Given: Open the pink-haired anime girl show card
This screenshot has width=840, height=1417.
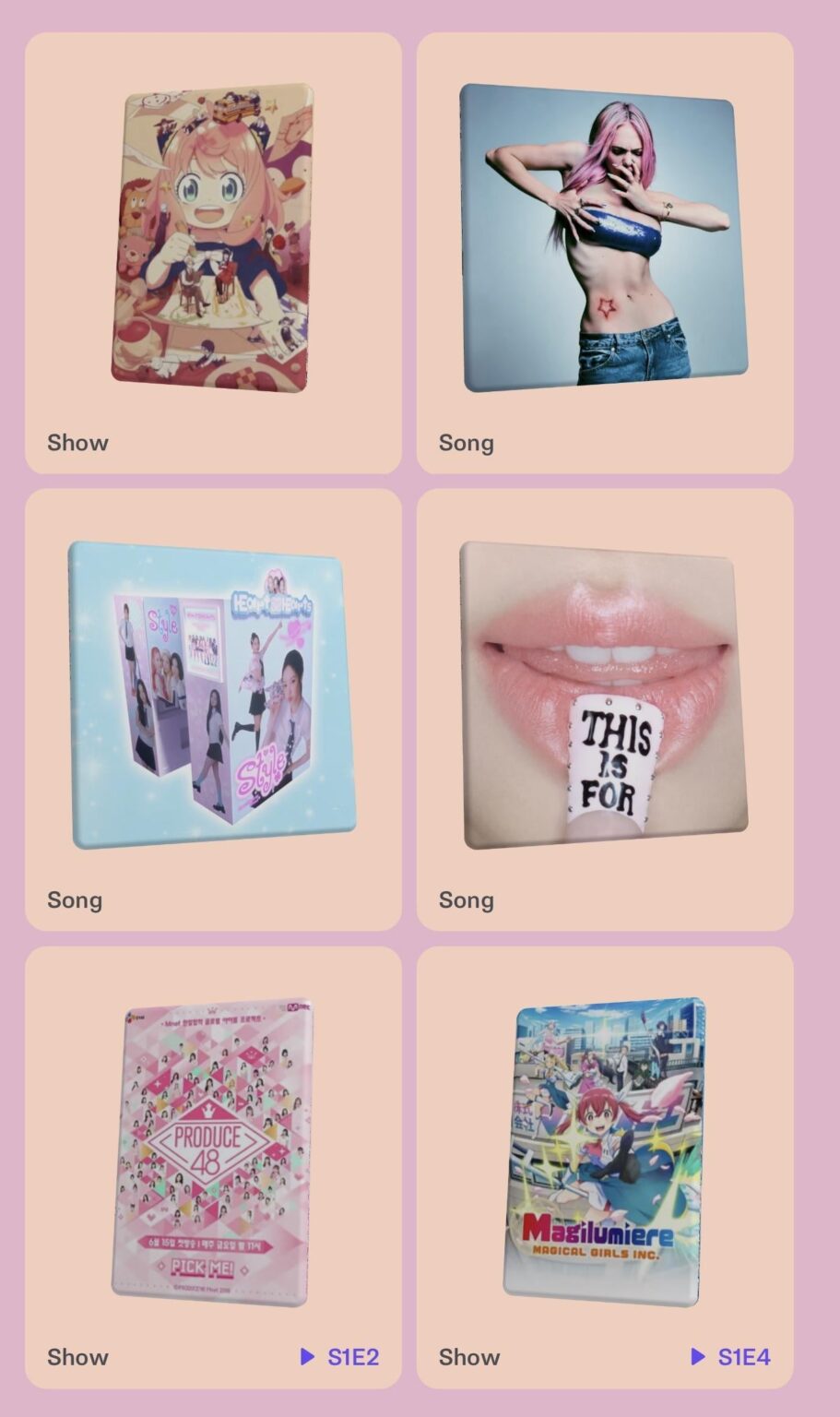Looking at the screenshot, I should [213, 238].
